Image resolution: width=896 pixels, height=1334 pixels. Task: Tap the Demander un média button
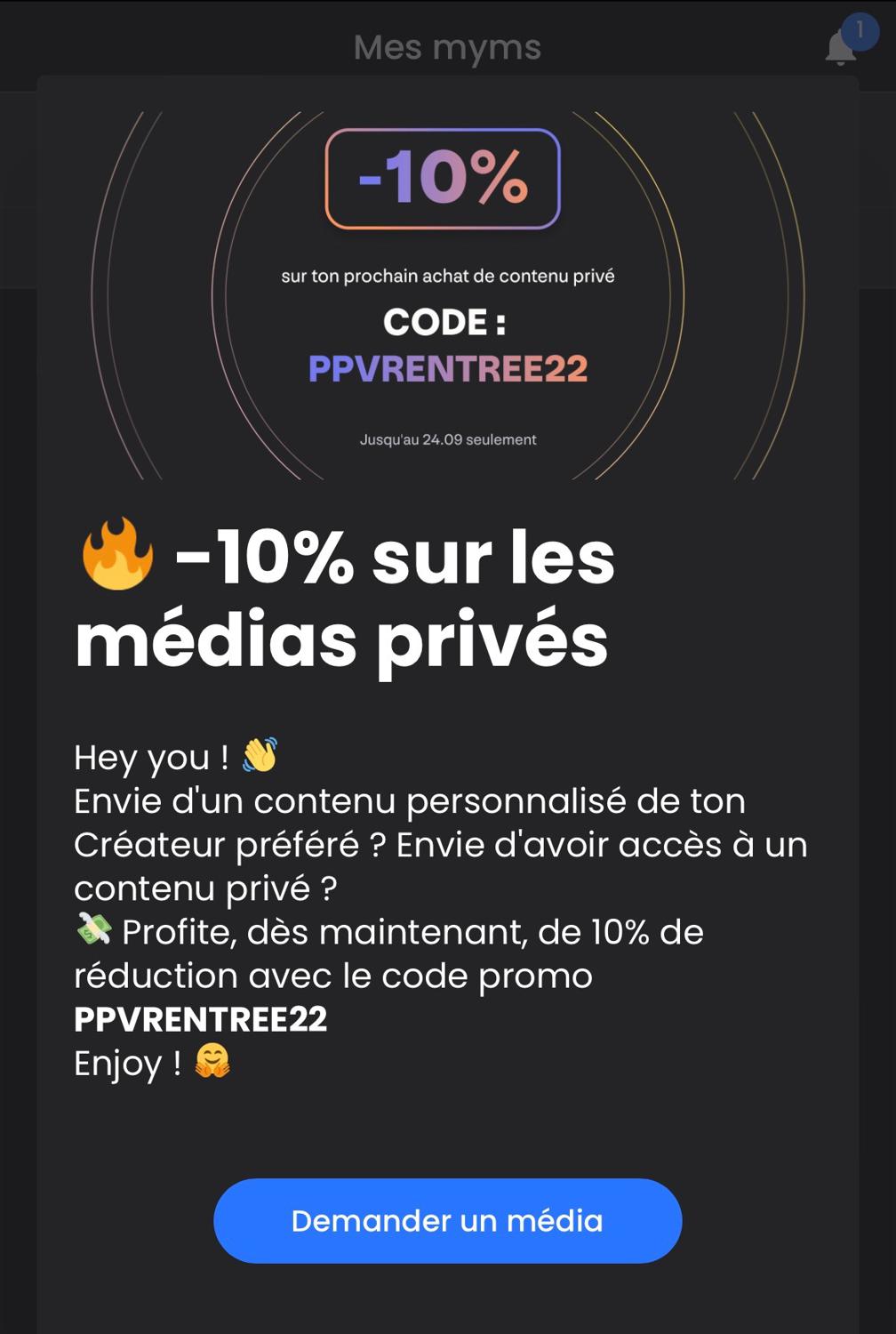pyautogui.click(x=447, y=1220)
